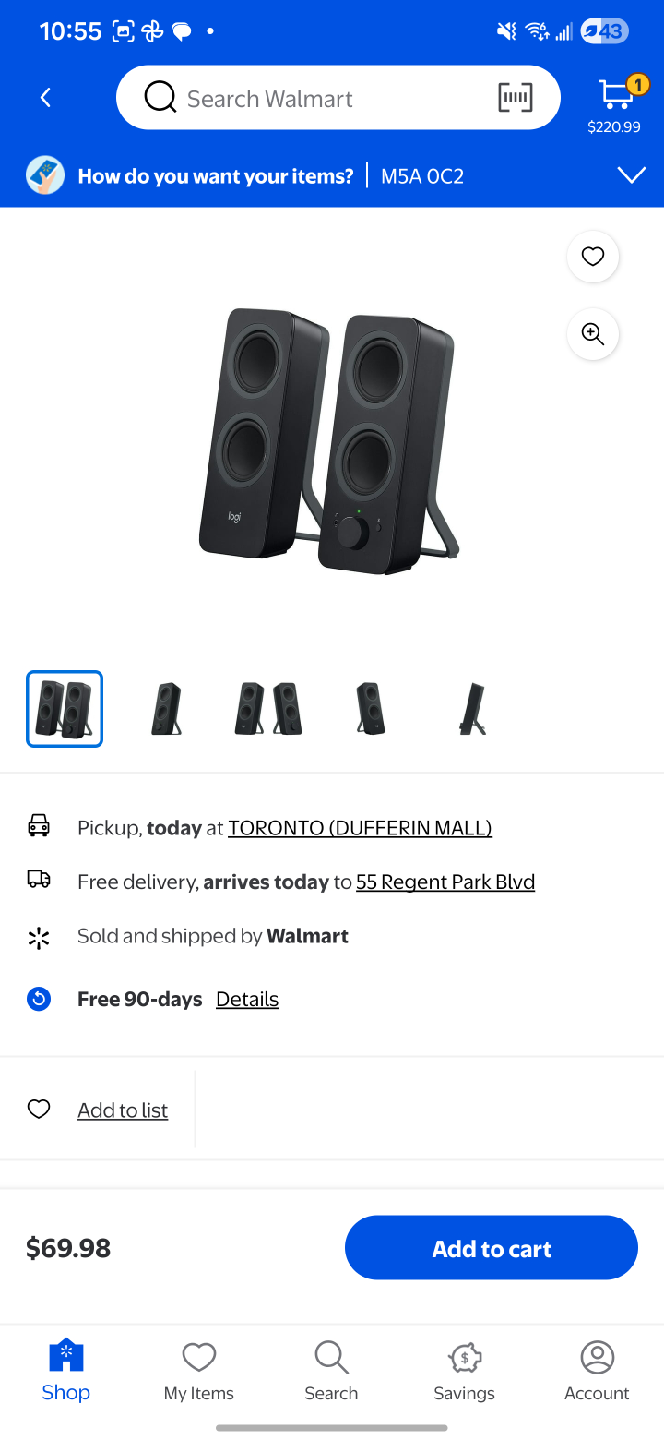Image resolution: width=664 pixels, height=1440 pixels.
Task: Select the fifth side-view thumbnail
Action: 472,709
